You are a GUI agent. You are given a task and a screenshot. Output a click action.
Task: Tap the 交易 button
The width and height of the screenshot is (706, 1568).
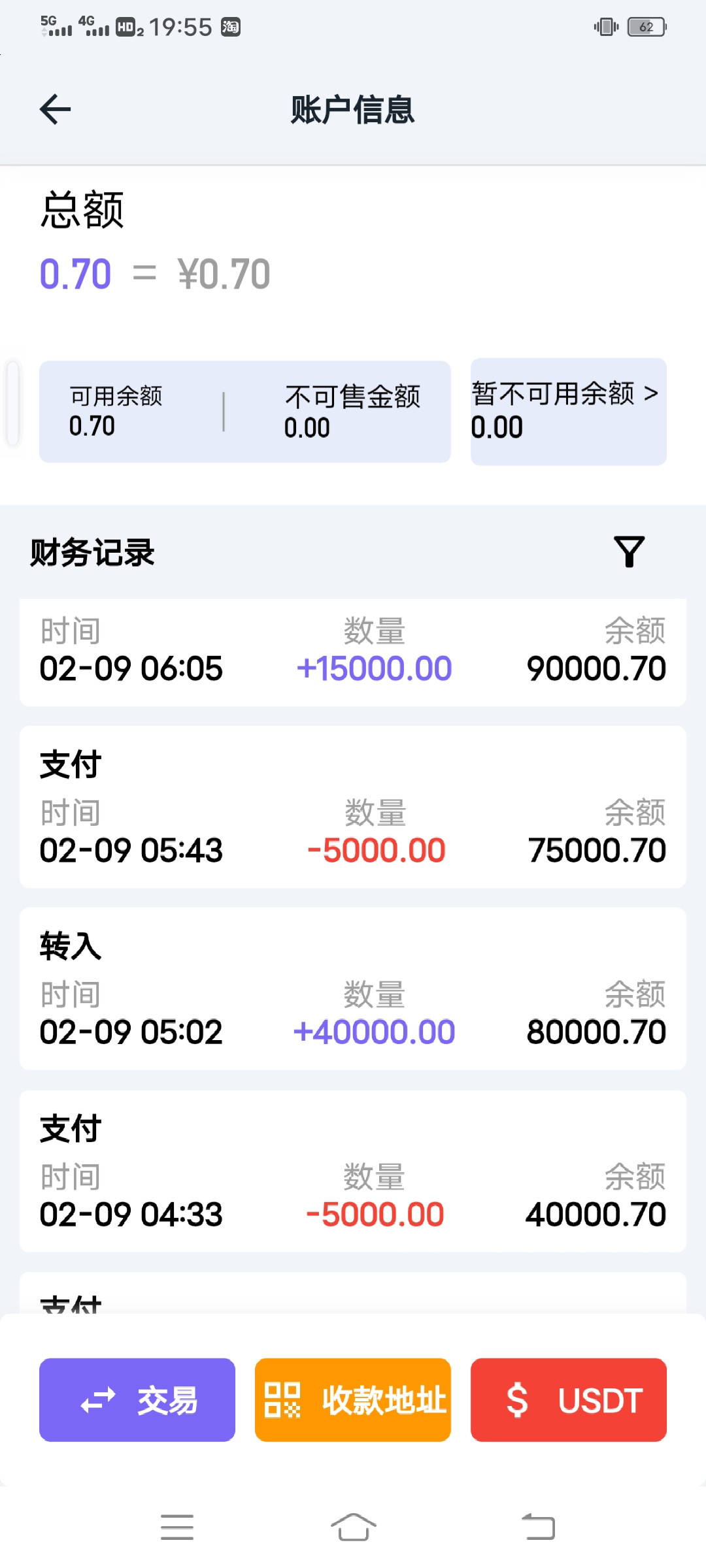137,1399
